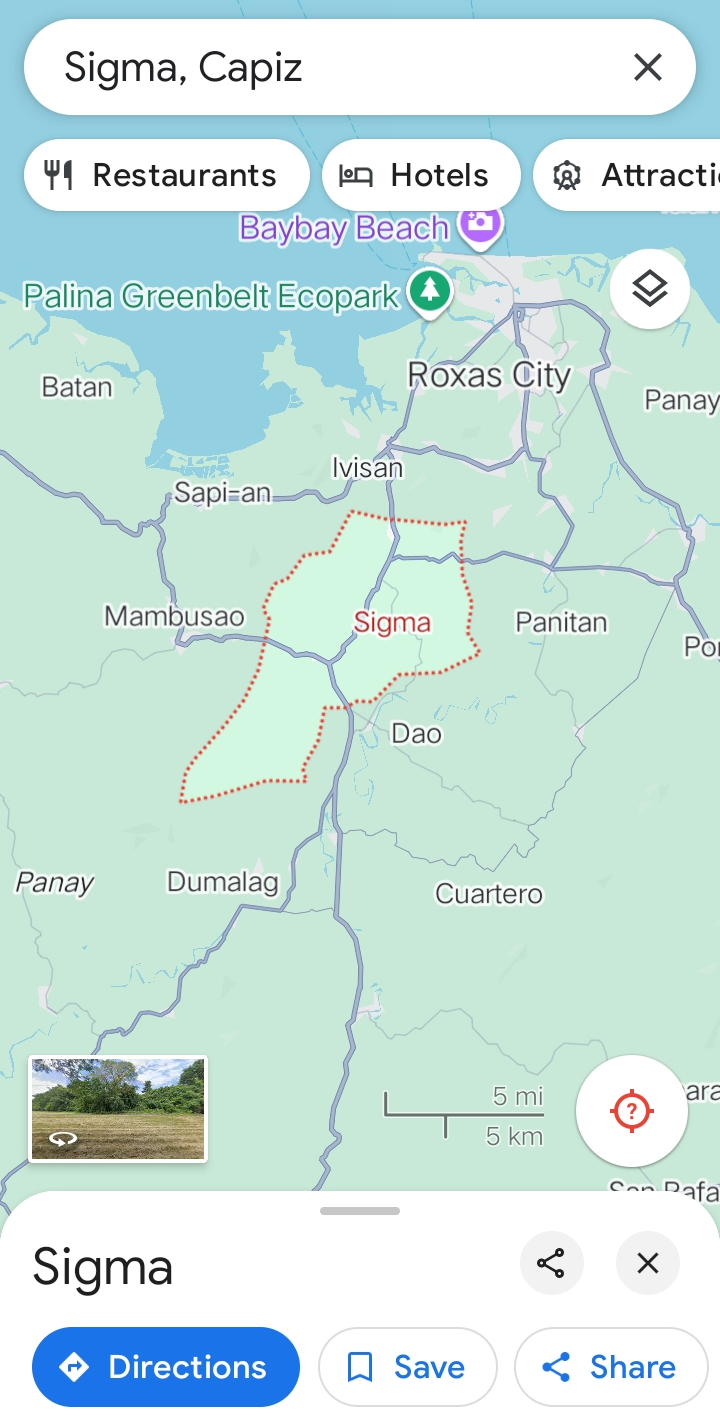This screenshot has width=720, height=1419.
Task: Center map on my location
Action: pos(632,1111)
